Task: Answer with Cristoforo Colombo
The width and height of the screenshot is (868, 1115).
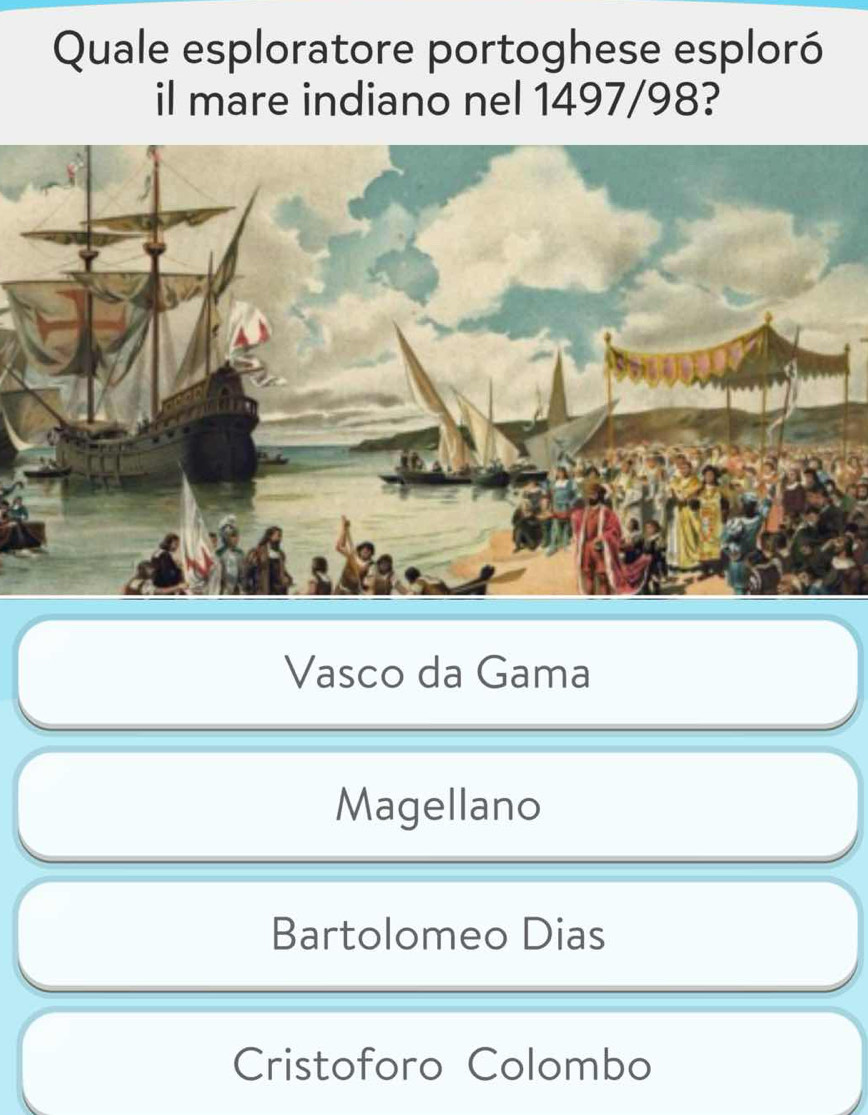Action: (440, 1064)
